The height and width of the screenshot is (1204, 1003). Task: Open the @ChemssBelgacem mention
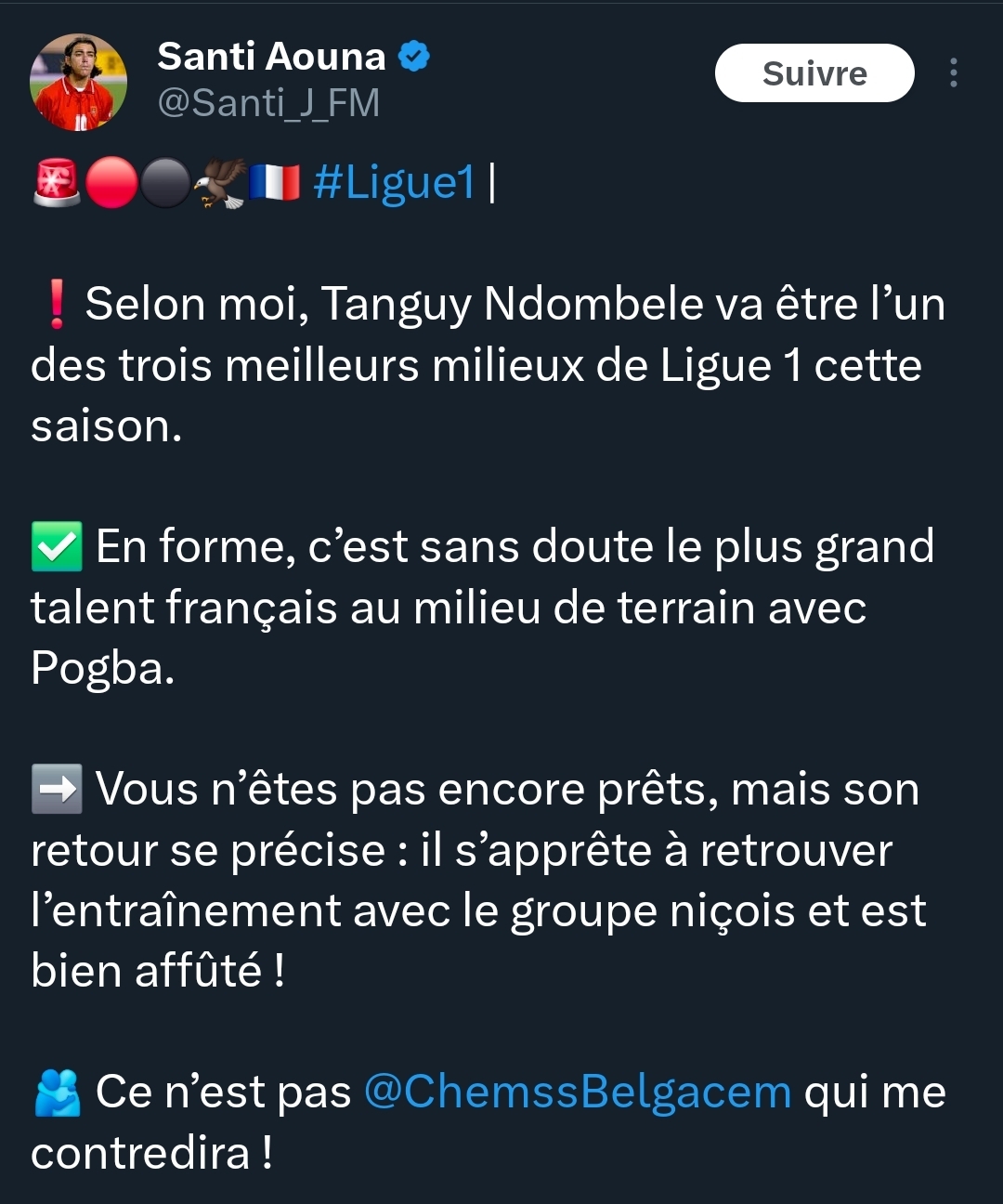click(x=577, y=1091)
